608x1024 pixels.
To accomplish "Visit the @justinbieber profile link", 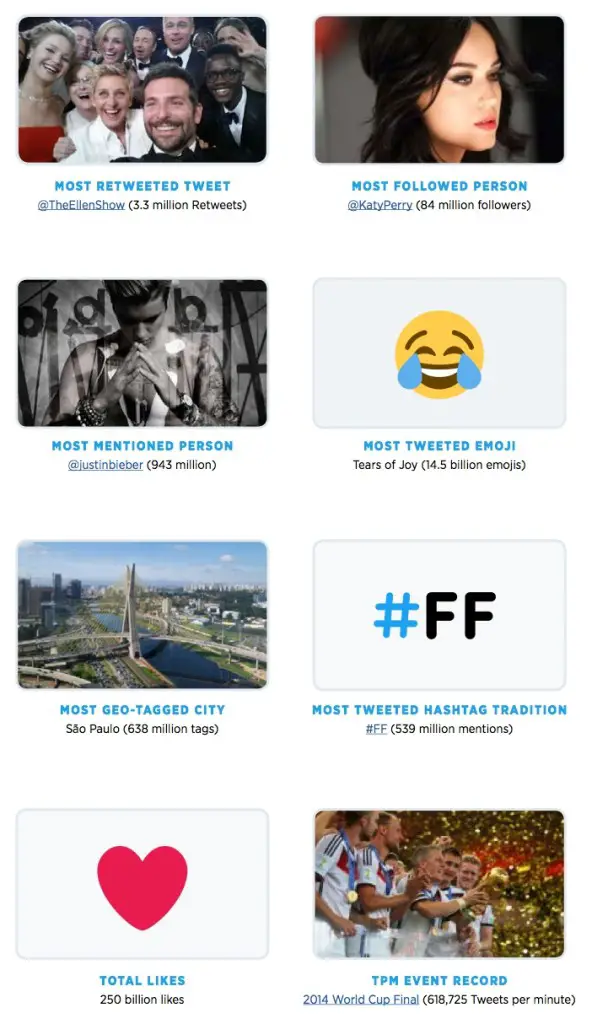I will (x=105, y=465).
